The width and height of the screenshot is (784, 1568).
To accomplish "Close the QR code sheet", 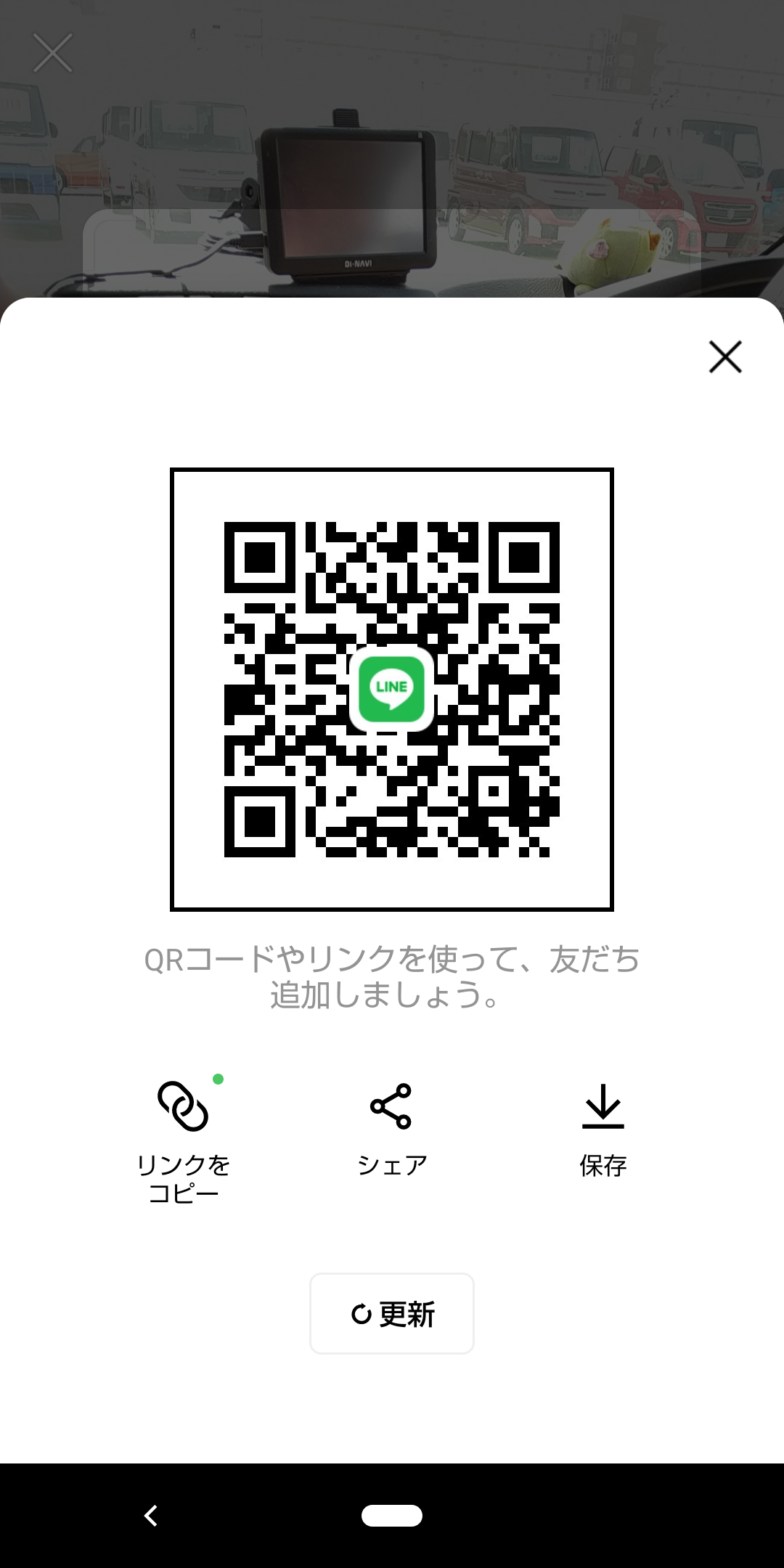I will point(725,356).
